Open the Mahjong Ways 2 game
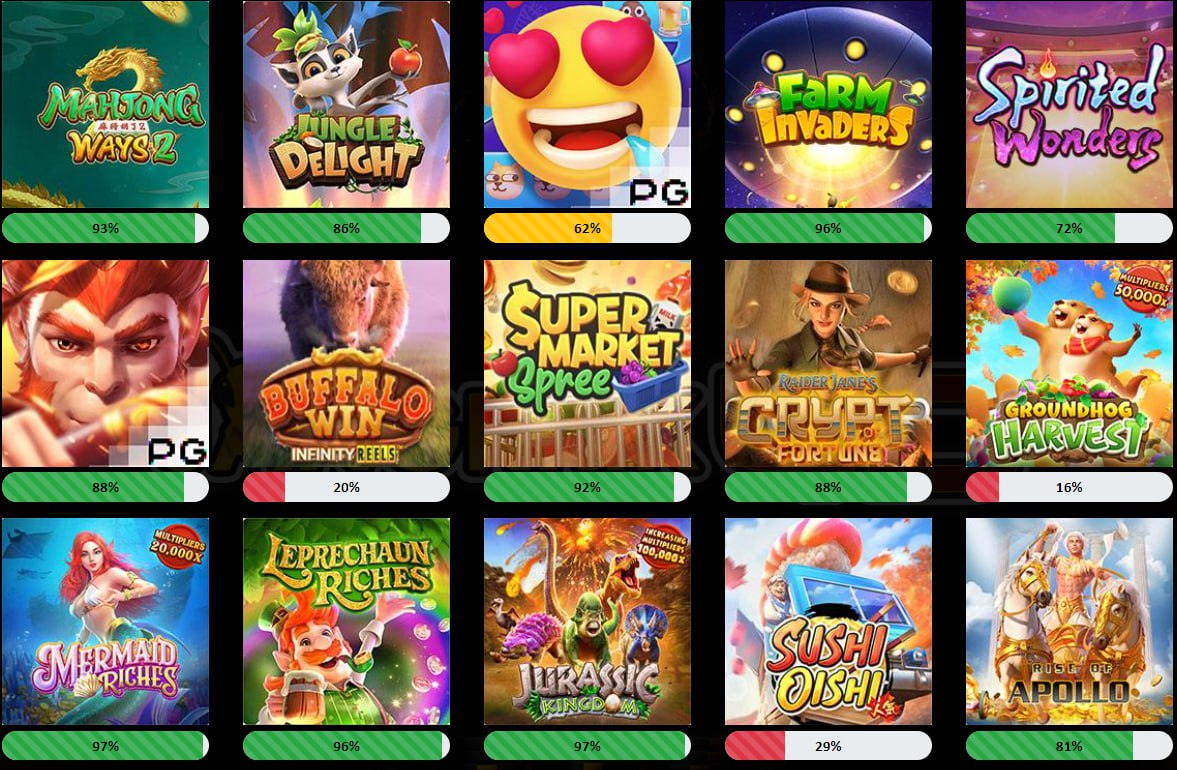Image resolution: width=1177 pixels, height=770 pixels. (105, 104)
